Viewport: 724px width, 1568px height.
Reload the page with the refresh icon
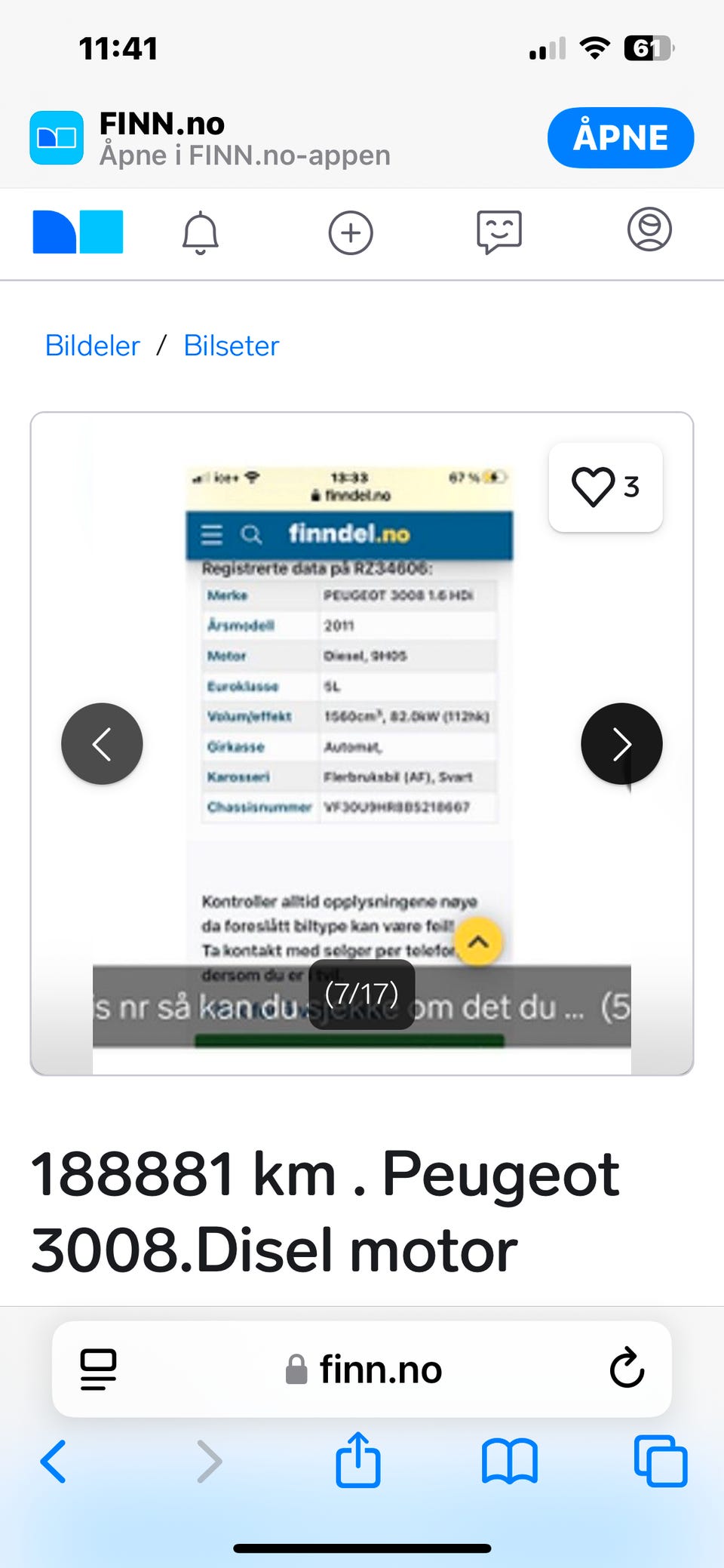(626, 1370)
